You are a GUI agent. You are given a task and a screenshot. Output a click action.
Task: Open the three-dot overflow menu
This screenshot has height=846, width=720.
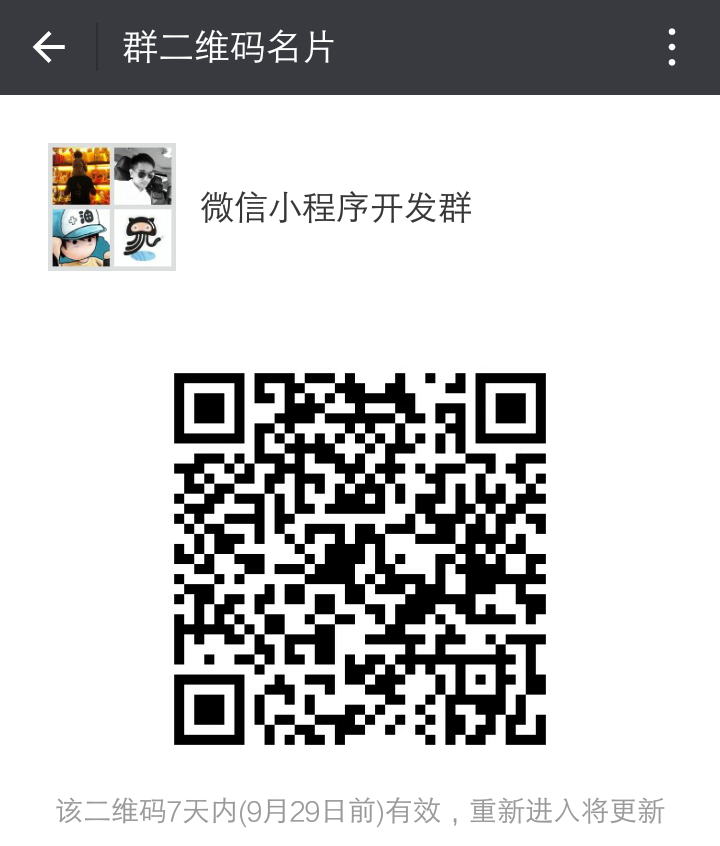pyautogui.click(x=671, y=47)
